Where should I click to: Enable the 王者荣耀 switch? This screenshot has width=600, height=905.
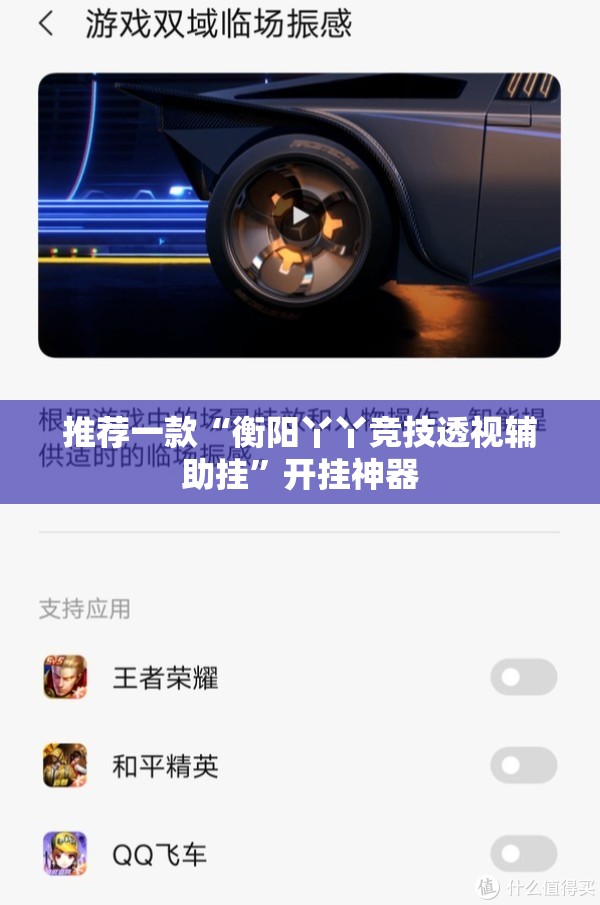pos(523,677)
